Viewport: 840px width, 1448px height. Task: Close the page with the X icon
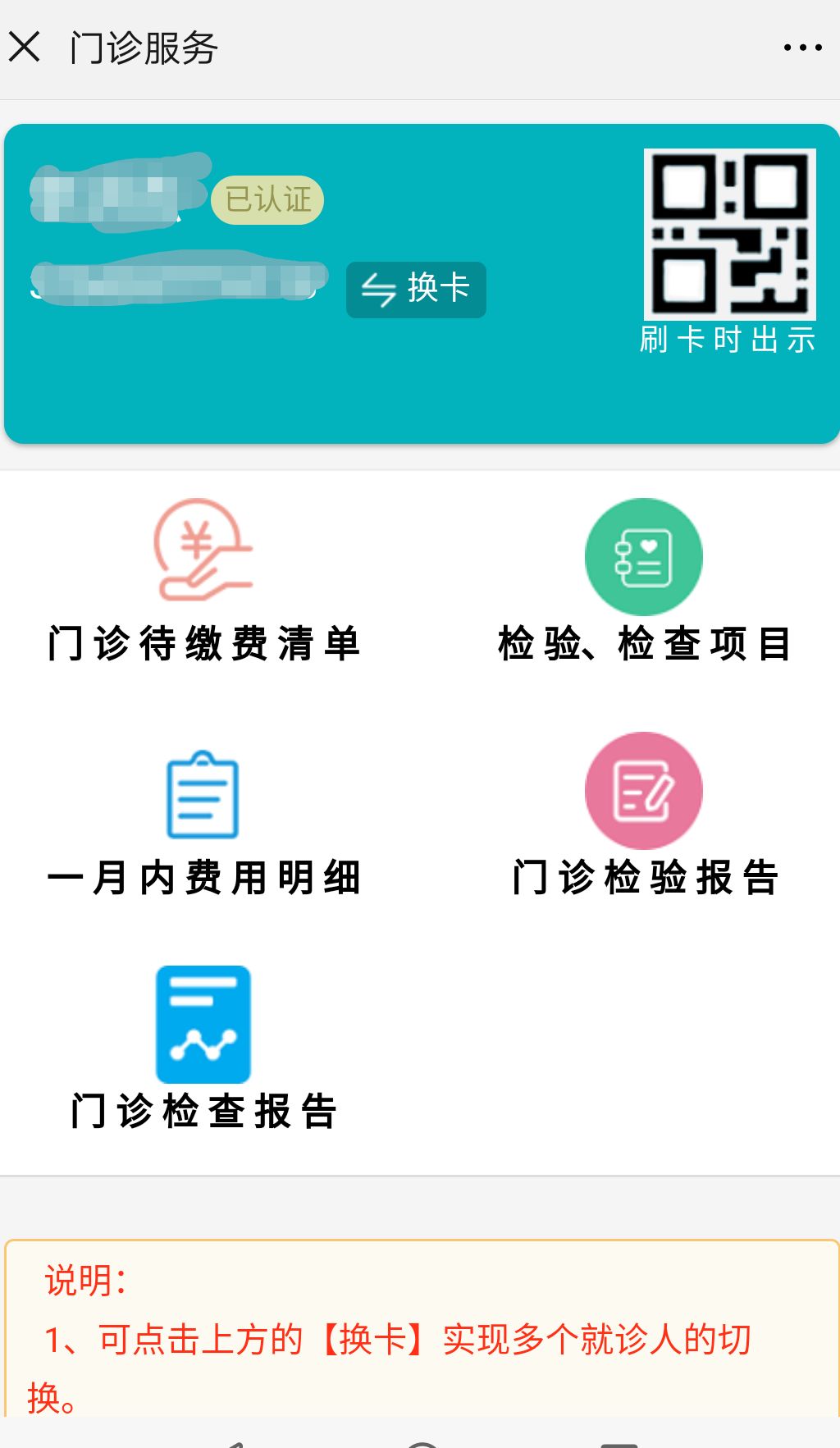click(x=27, y=47)
